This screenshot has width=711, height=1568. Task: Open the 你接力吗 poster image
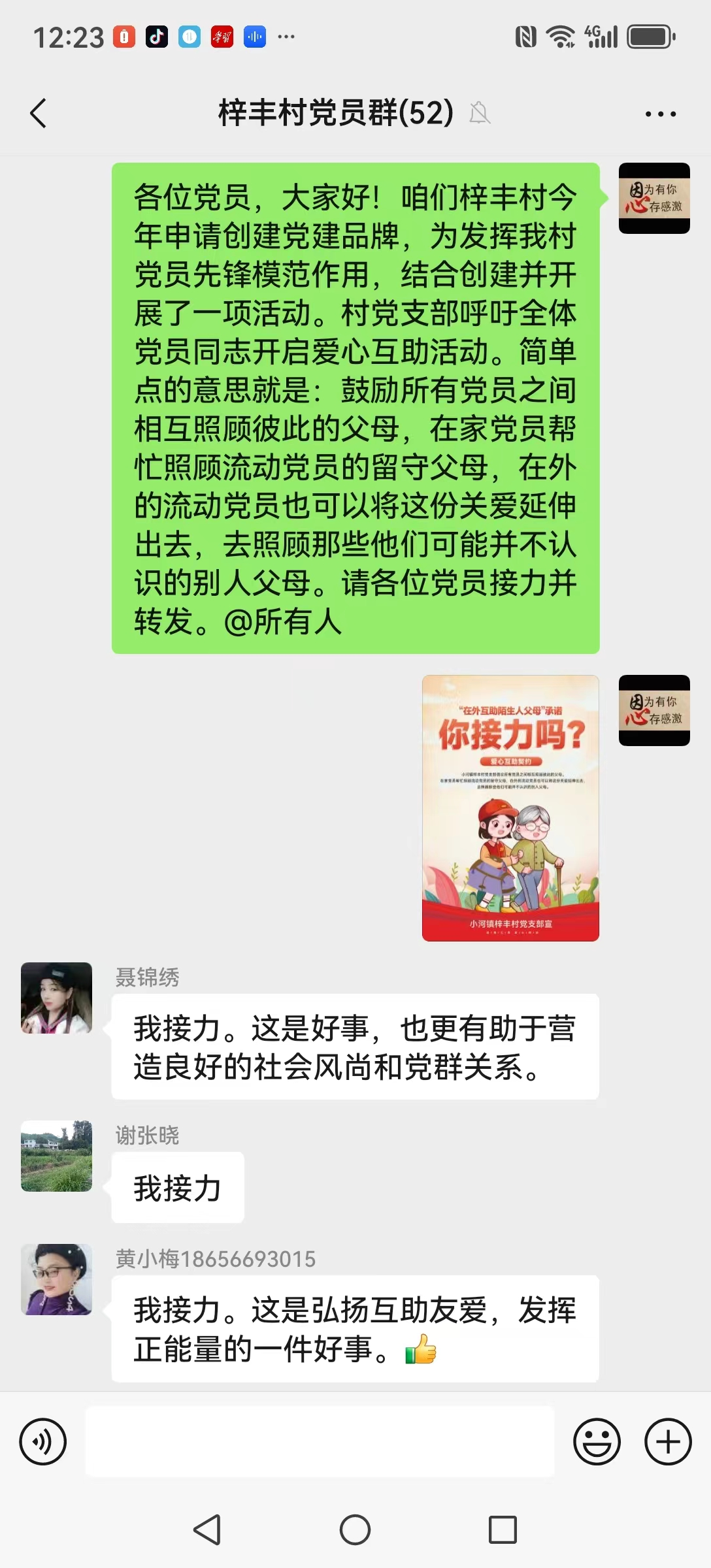pyautogui.click(x=510, y=808)
